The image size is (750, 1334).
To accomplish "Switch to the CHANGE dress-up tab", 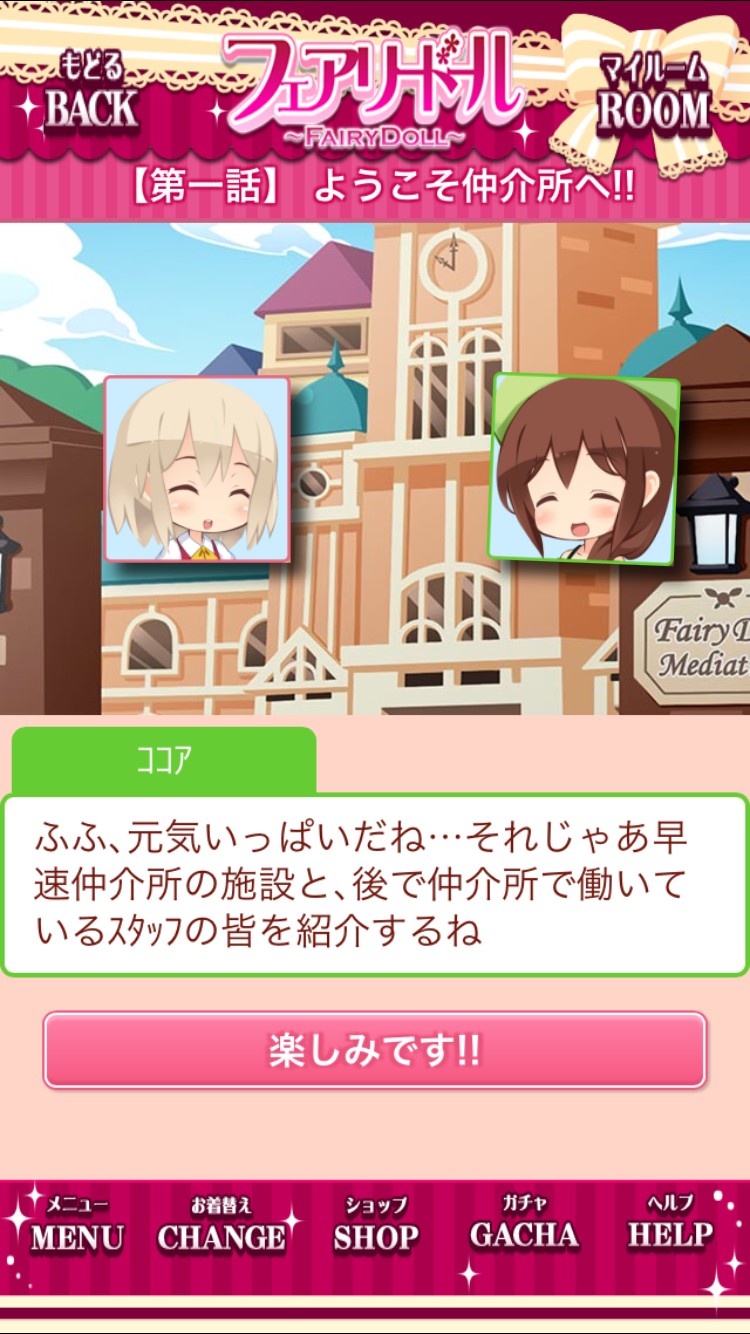I will coord(221,1225).
